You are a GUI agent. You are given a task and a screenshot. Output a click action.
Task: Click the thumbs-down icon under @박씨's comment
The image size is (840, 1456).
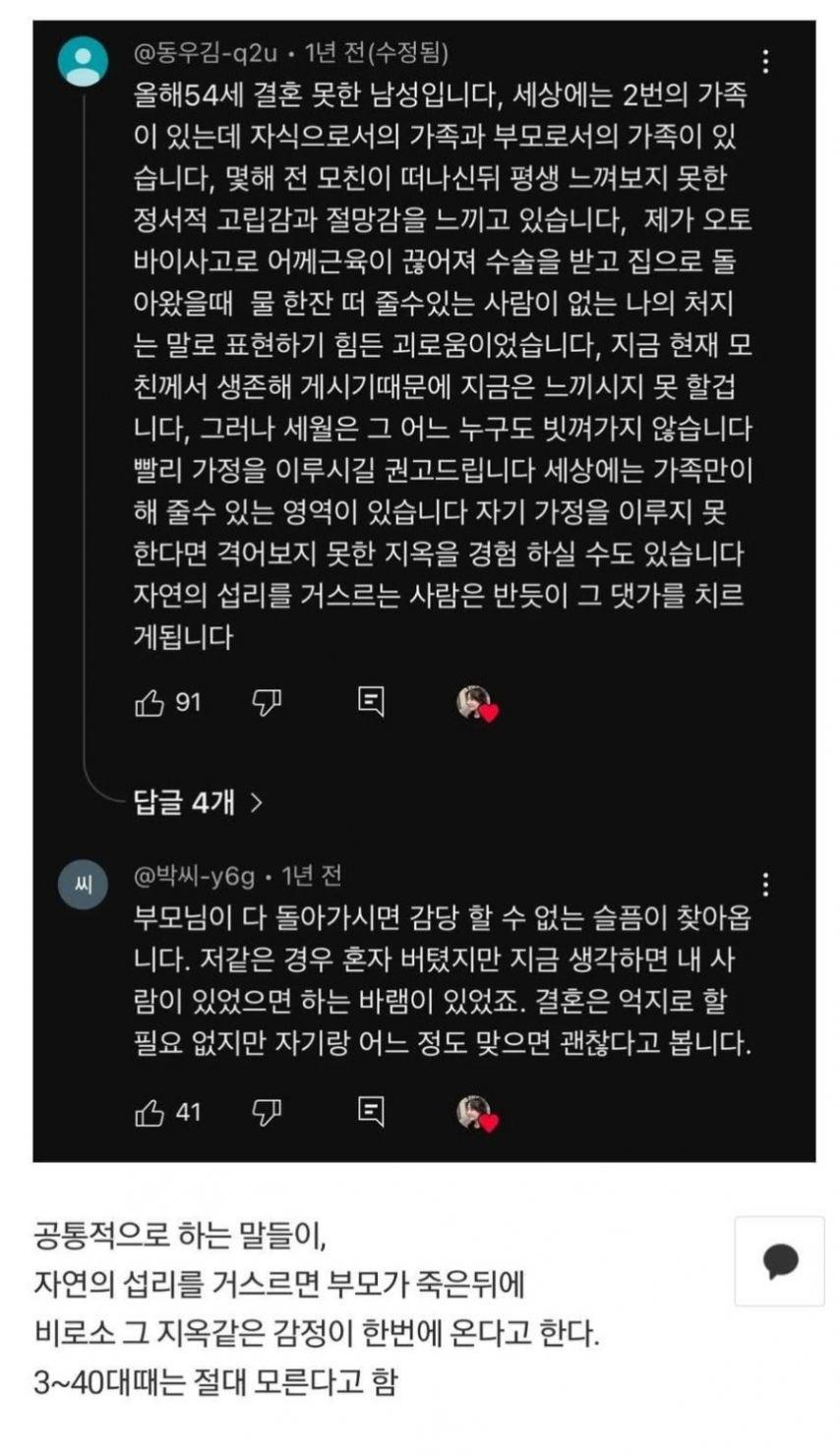point(265,1112)
